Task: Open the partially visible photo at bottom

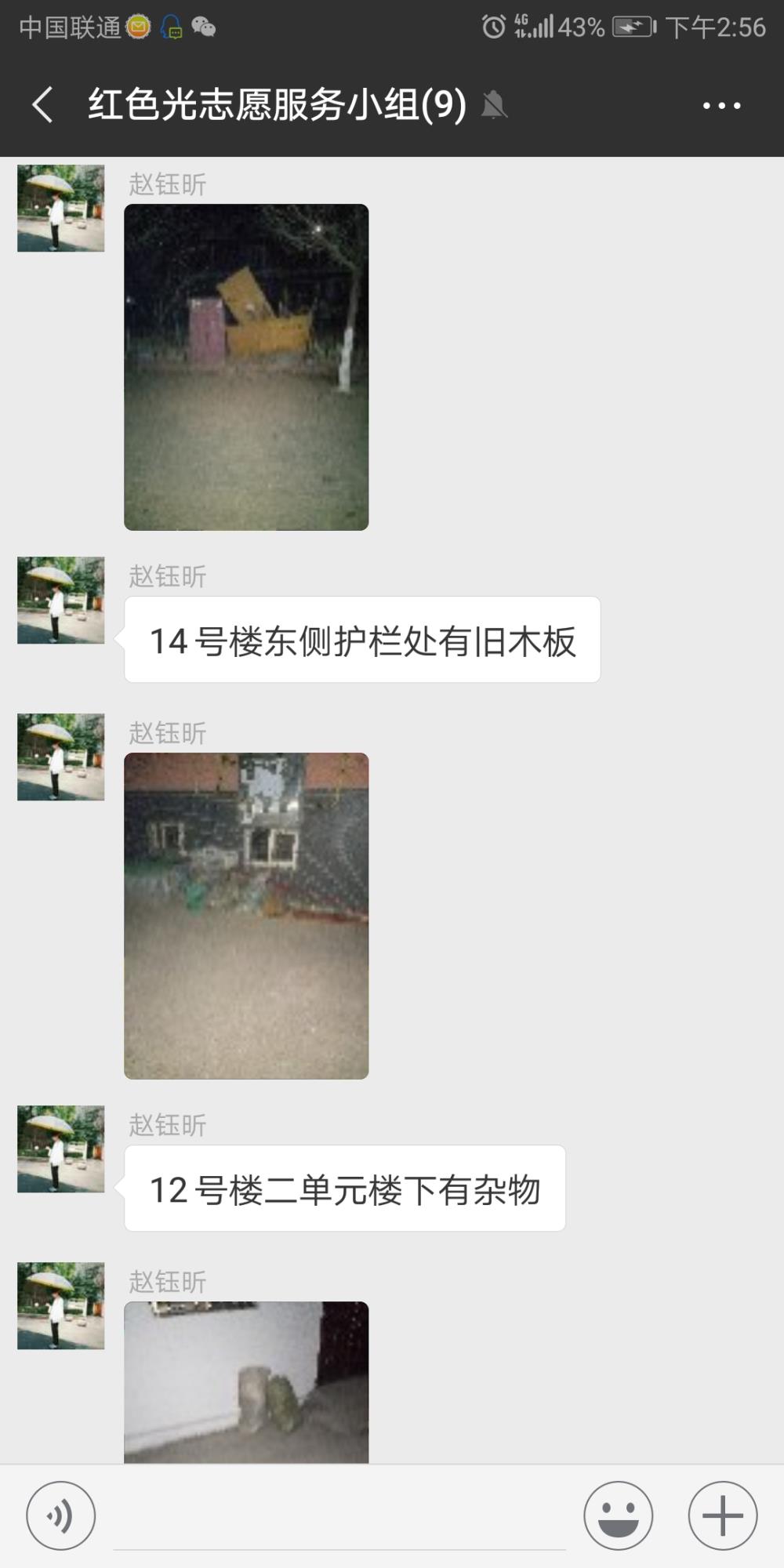Action: click(x=246, y=1382)
